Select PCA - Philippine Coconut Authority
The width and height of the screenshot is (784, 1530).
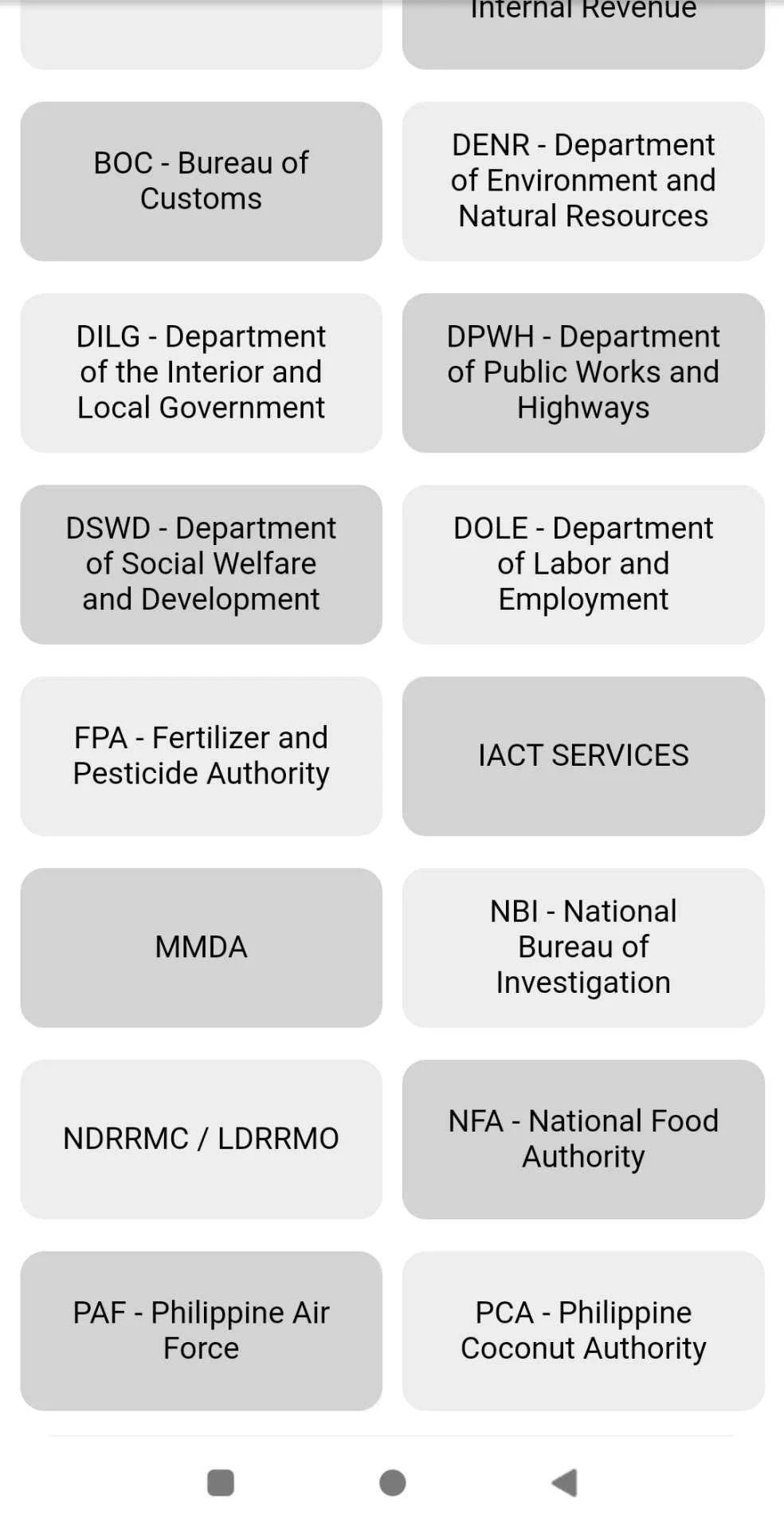(x=583, y=1331)
